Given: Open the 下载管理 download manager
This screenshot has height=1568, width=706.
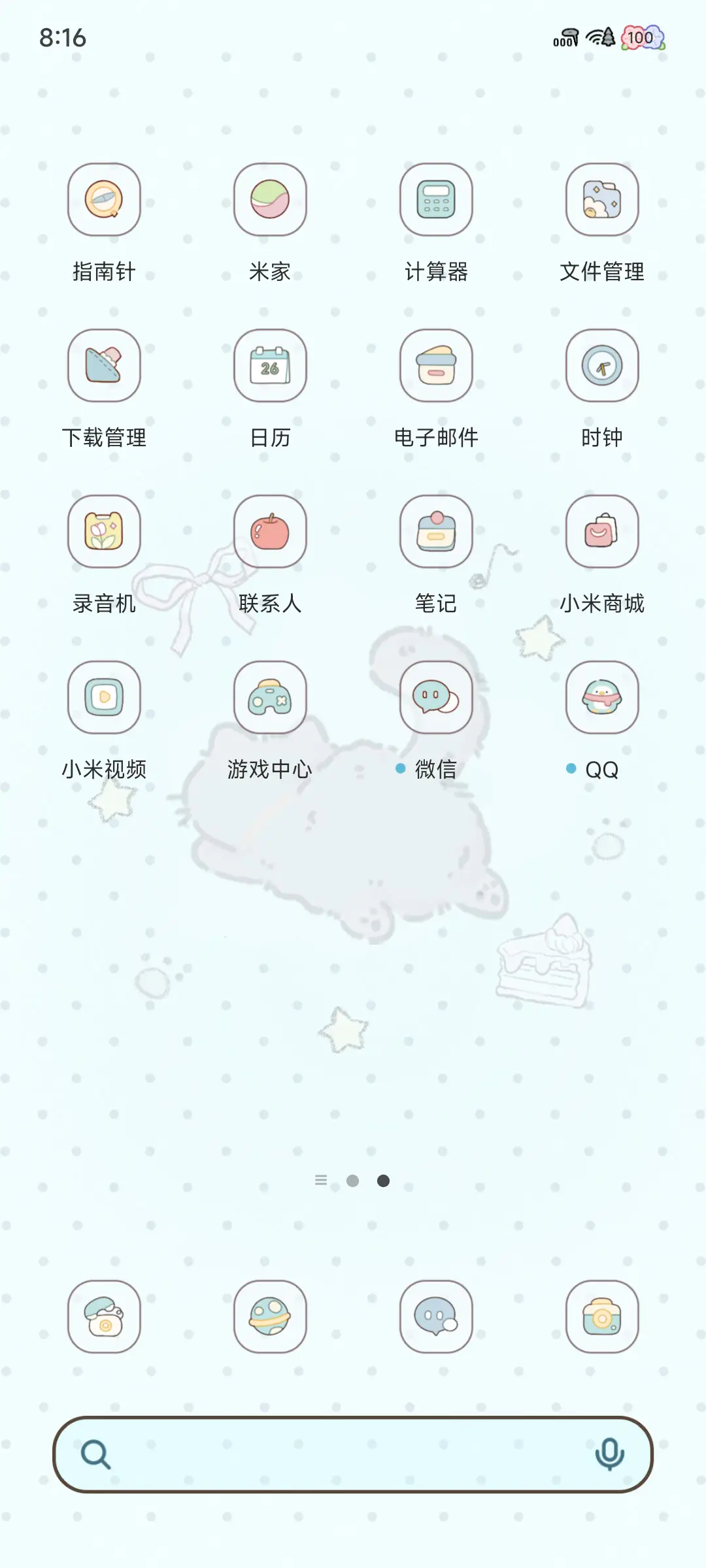Looking at the screenshot, I should tap(104, 366).
